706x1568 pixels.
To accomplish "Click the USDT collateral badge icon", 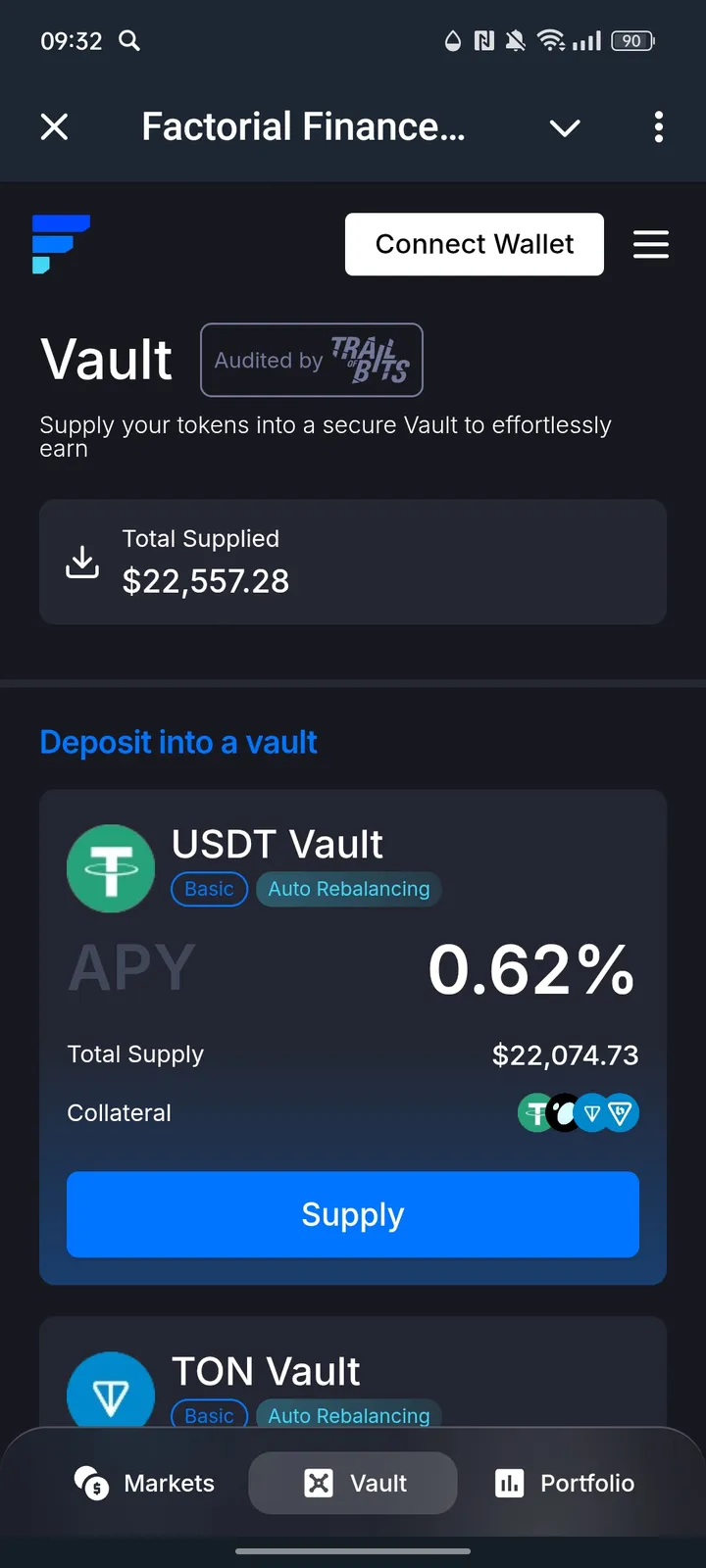I will coord(536,1112).
